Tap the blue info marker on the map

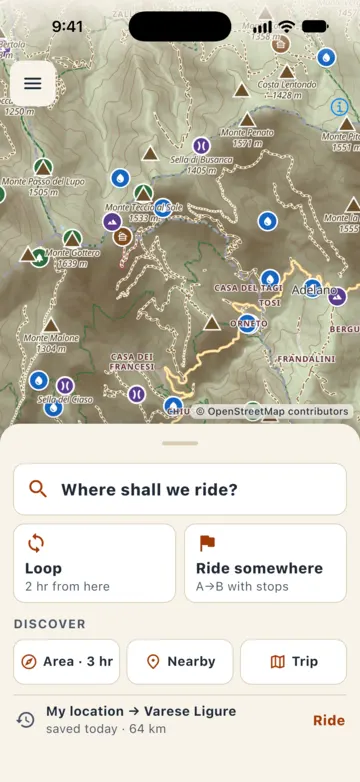(340, 106)
